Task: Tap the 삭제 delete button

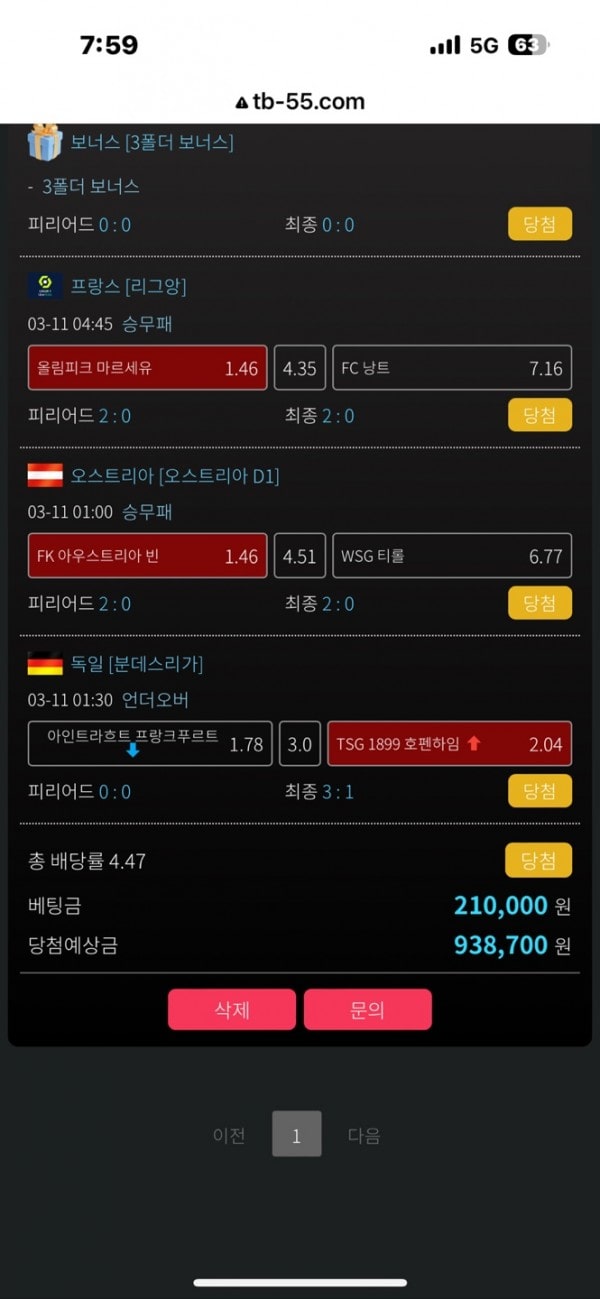Action: coord(231,1009)
